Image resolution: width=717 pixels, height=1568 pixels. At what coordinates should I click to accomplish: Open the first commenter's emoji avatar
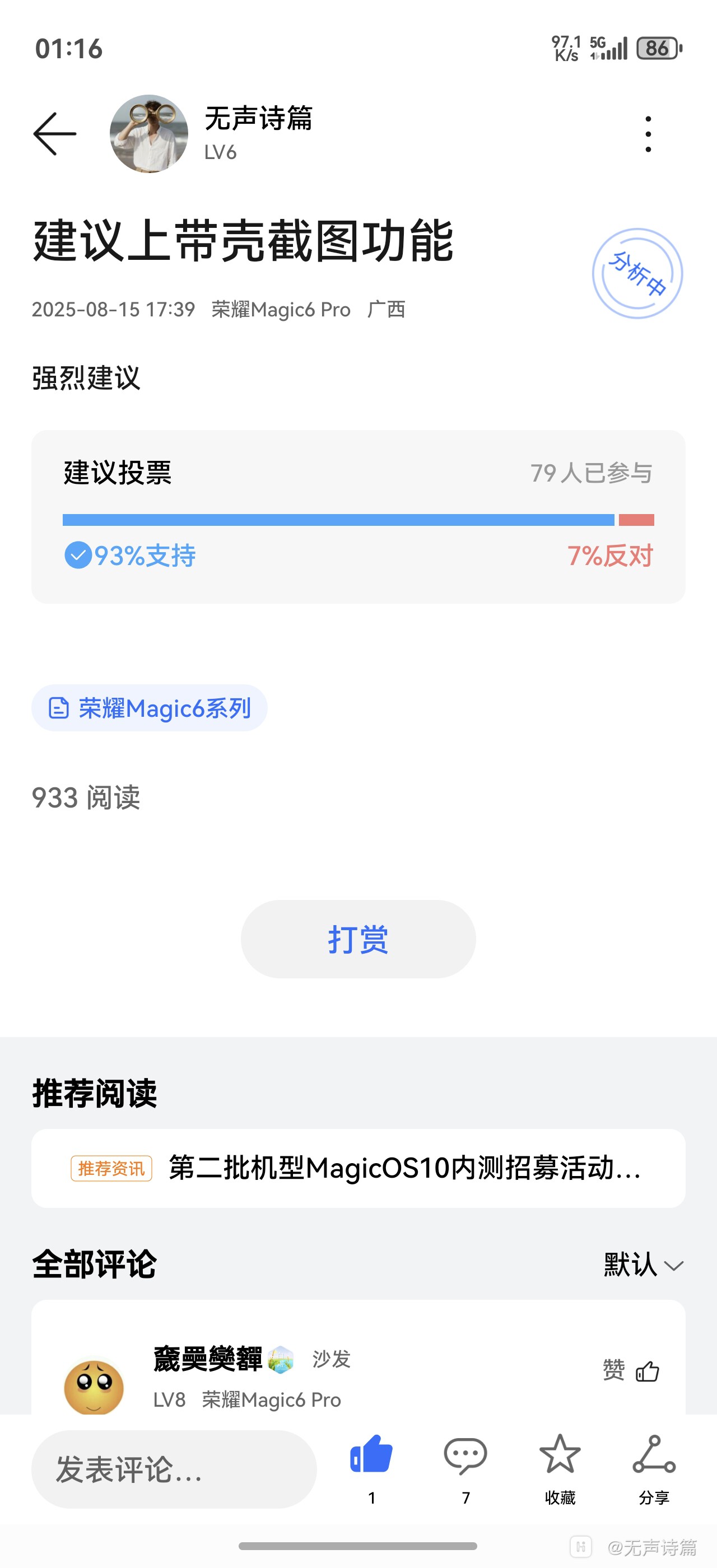tap(94, 1387)
